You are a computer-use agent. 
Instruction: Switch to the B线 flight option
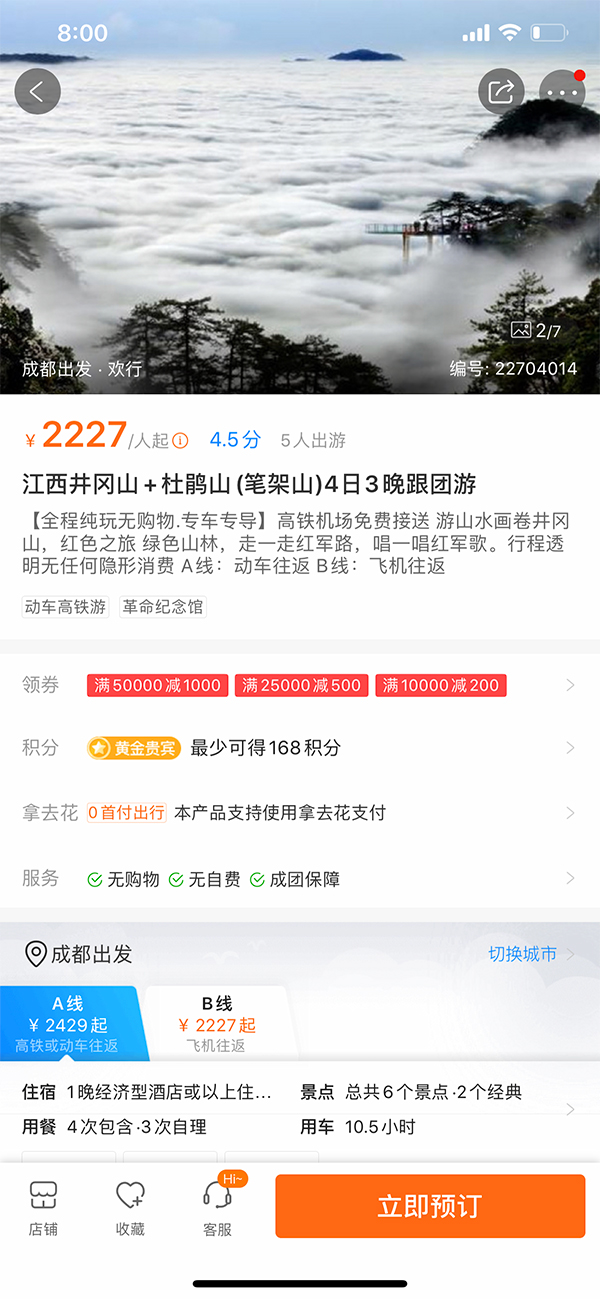tap(217, 1024)
